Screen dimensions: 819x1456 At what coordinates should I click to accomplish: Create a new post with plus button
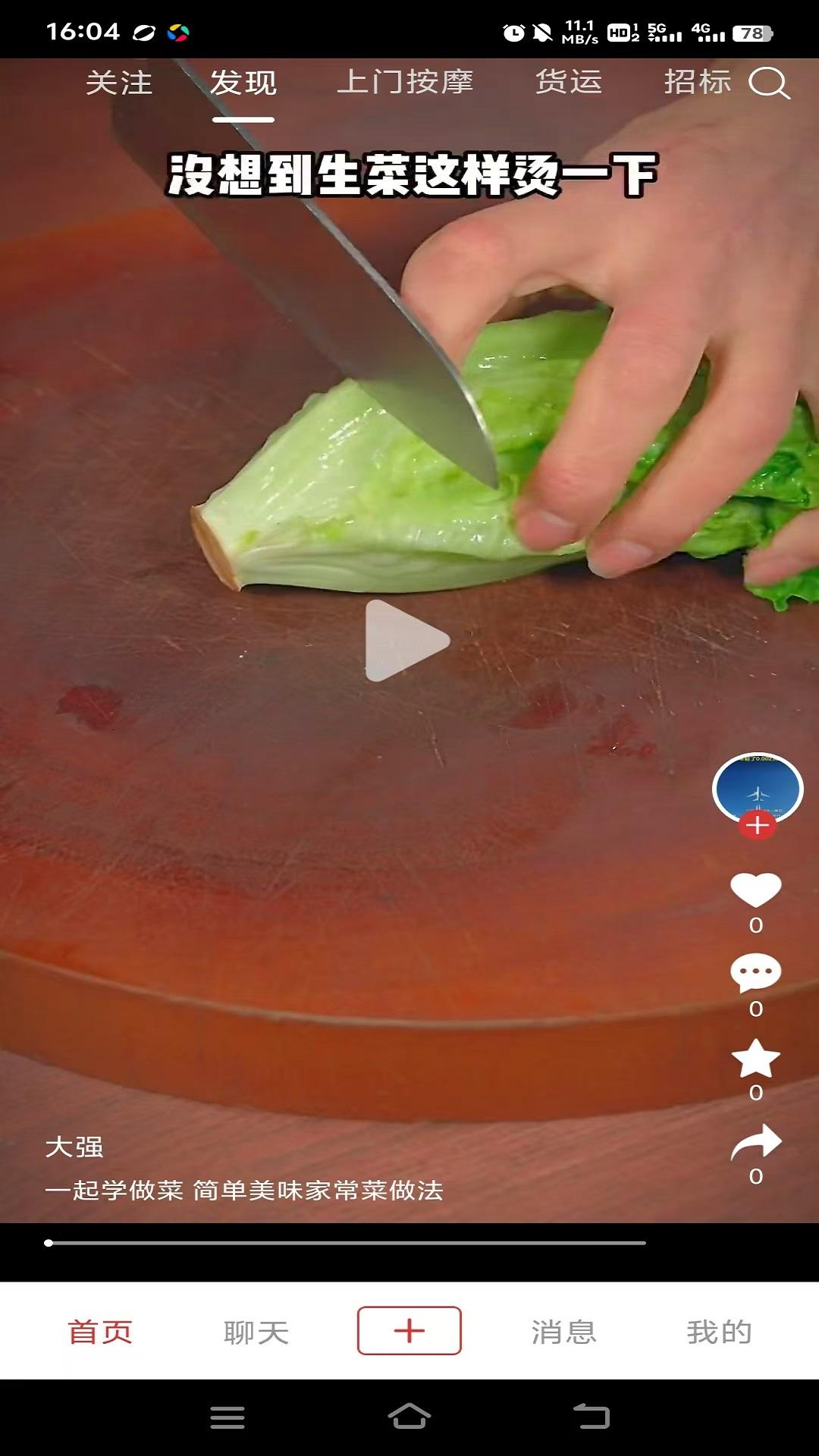pyautogui.click(x=409, y=1331)
